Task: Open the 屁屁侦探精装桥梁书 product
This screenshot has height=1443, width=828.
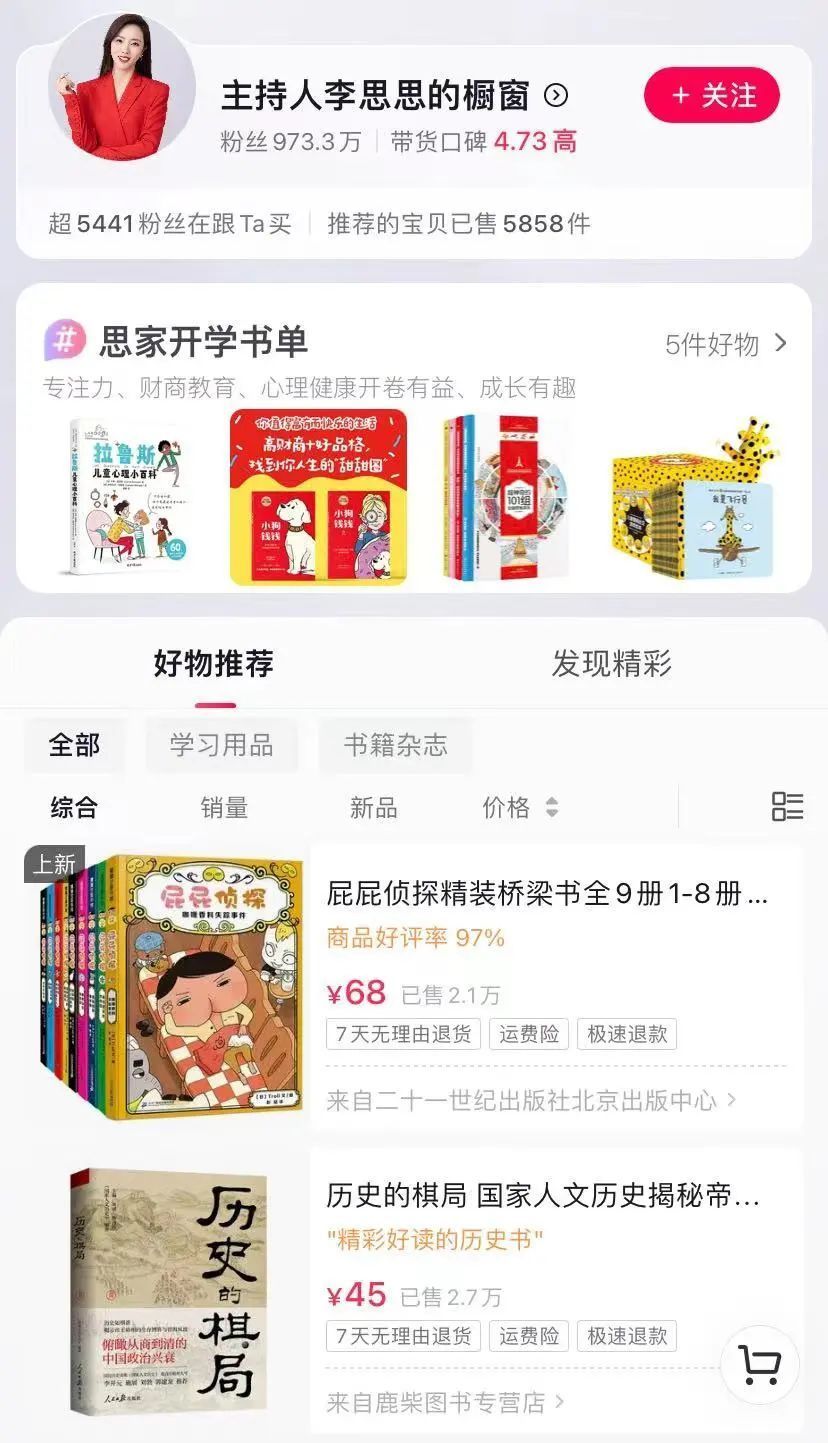Action: [546, 894]
